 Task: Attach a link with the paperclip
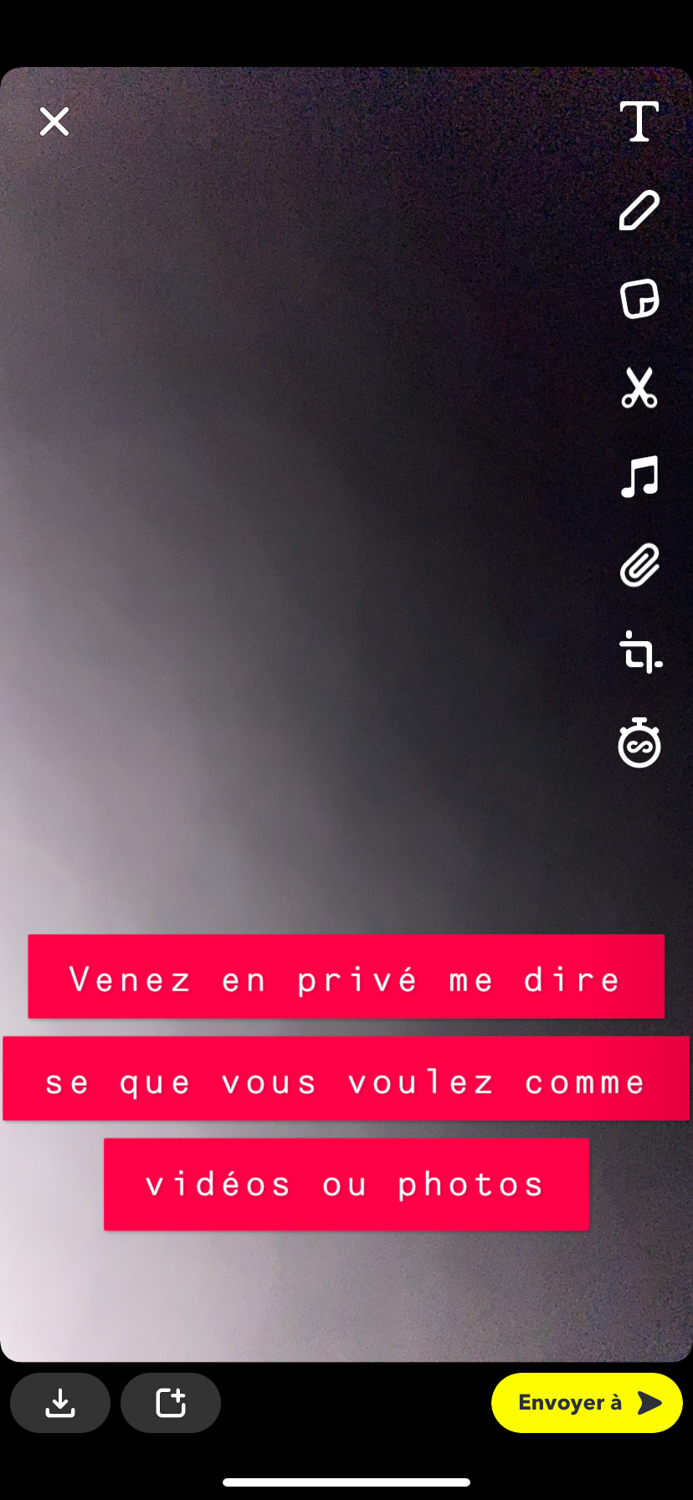[x=639, y=566]
